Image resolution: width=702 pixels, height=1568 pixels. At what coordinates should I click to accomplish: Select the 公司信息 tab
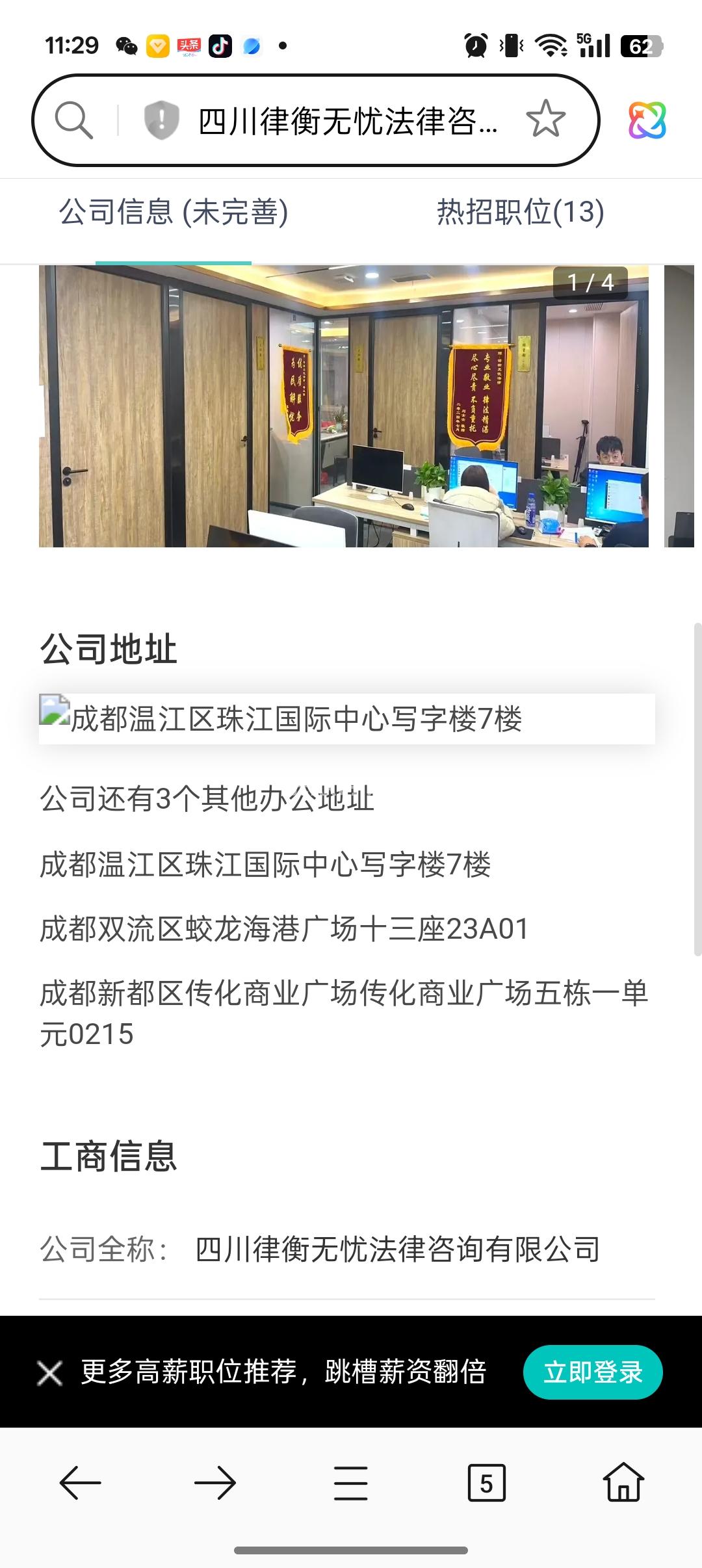pyautogui.click(x=174, y=213)
